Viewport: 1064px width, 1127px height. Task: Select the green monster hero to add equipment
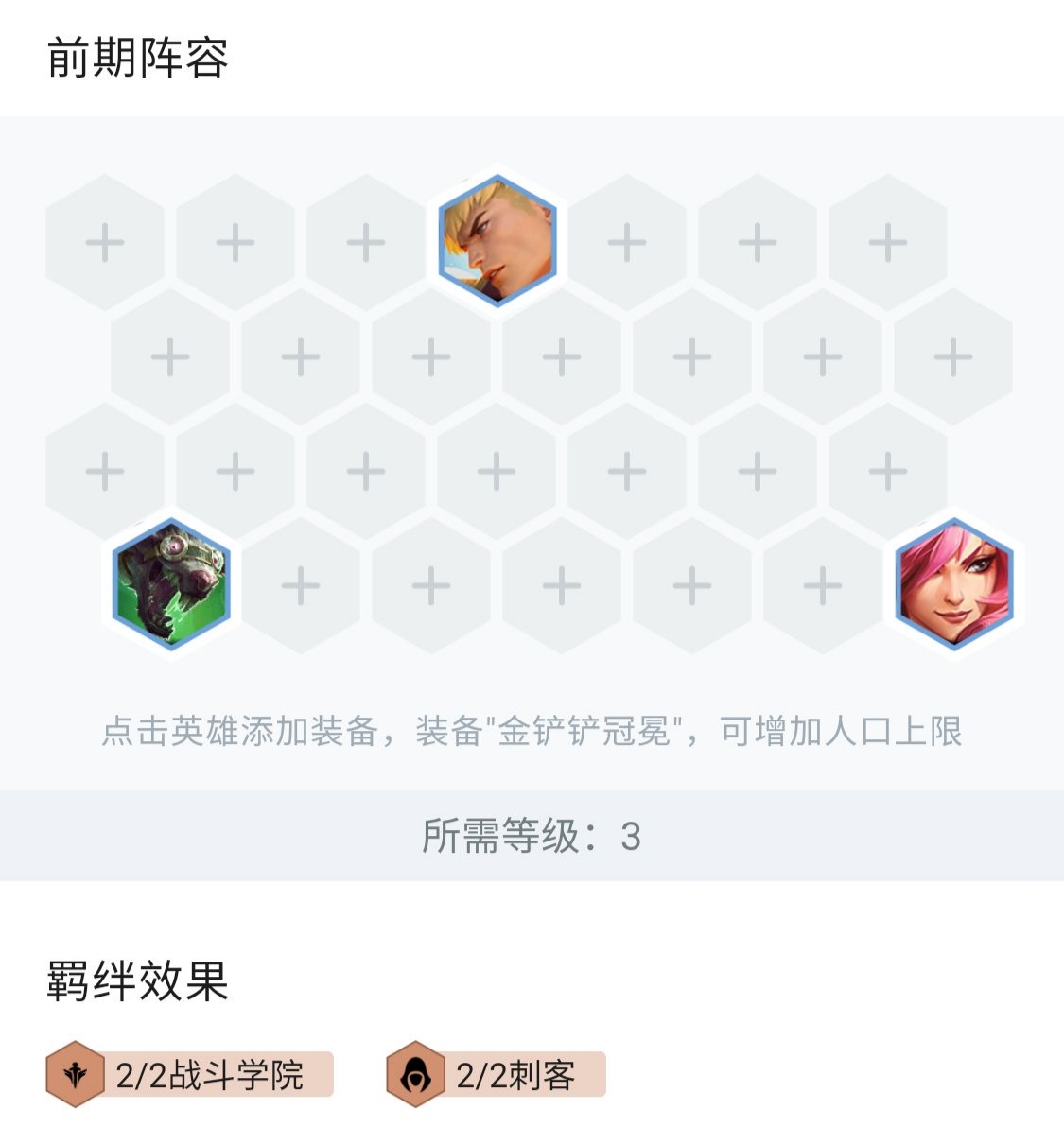tap(171, 583)
